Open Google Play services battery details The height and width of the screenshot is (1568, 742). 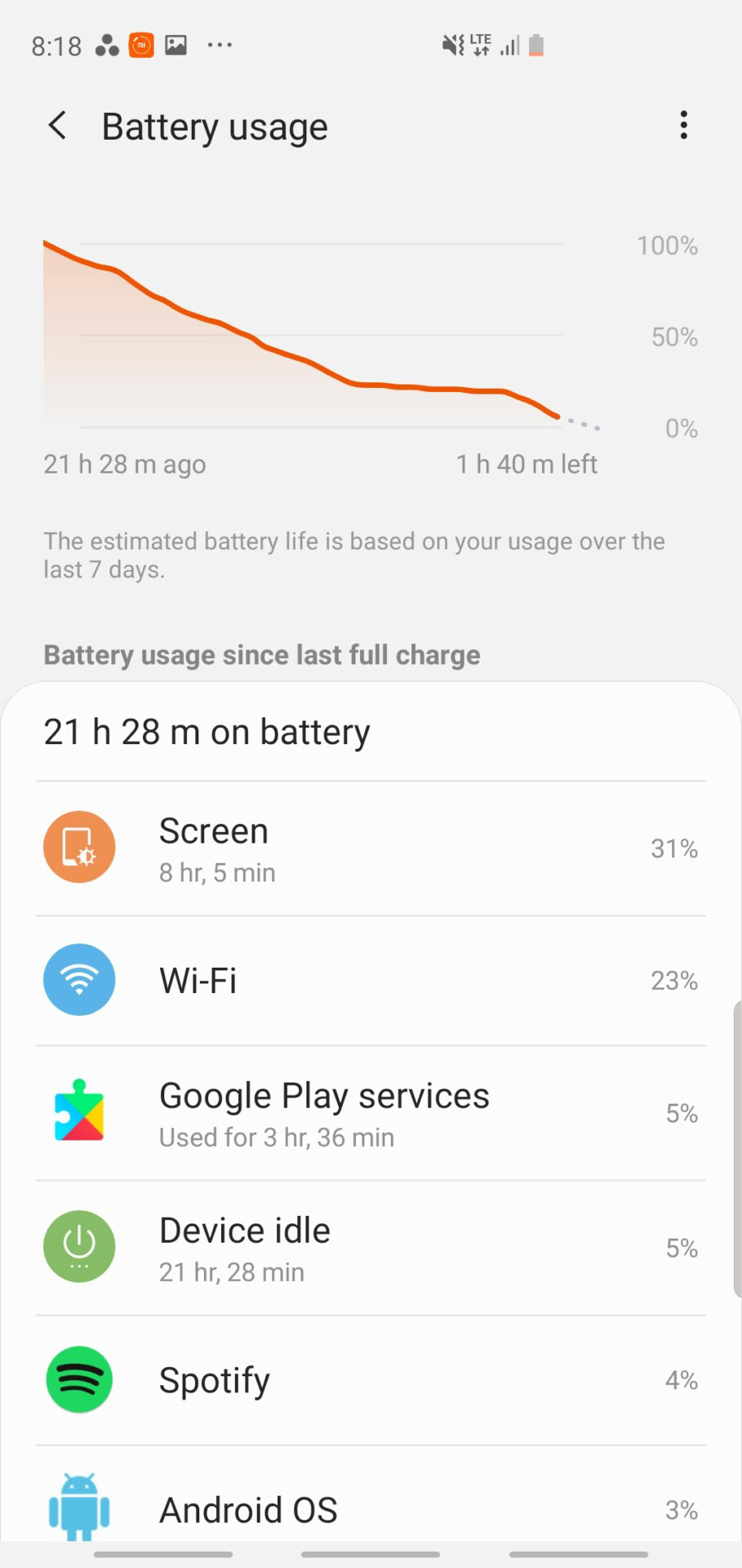coord(371,1113)
